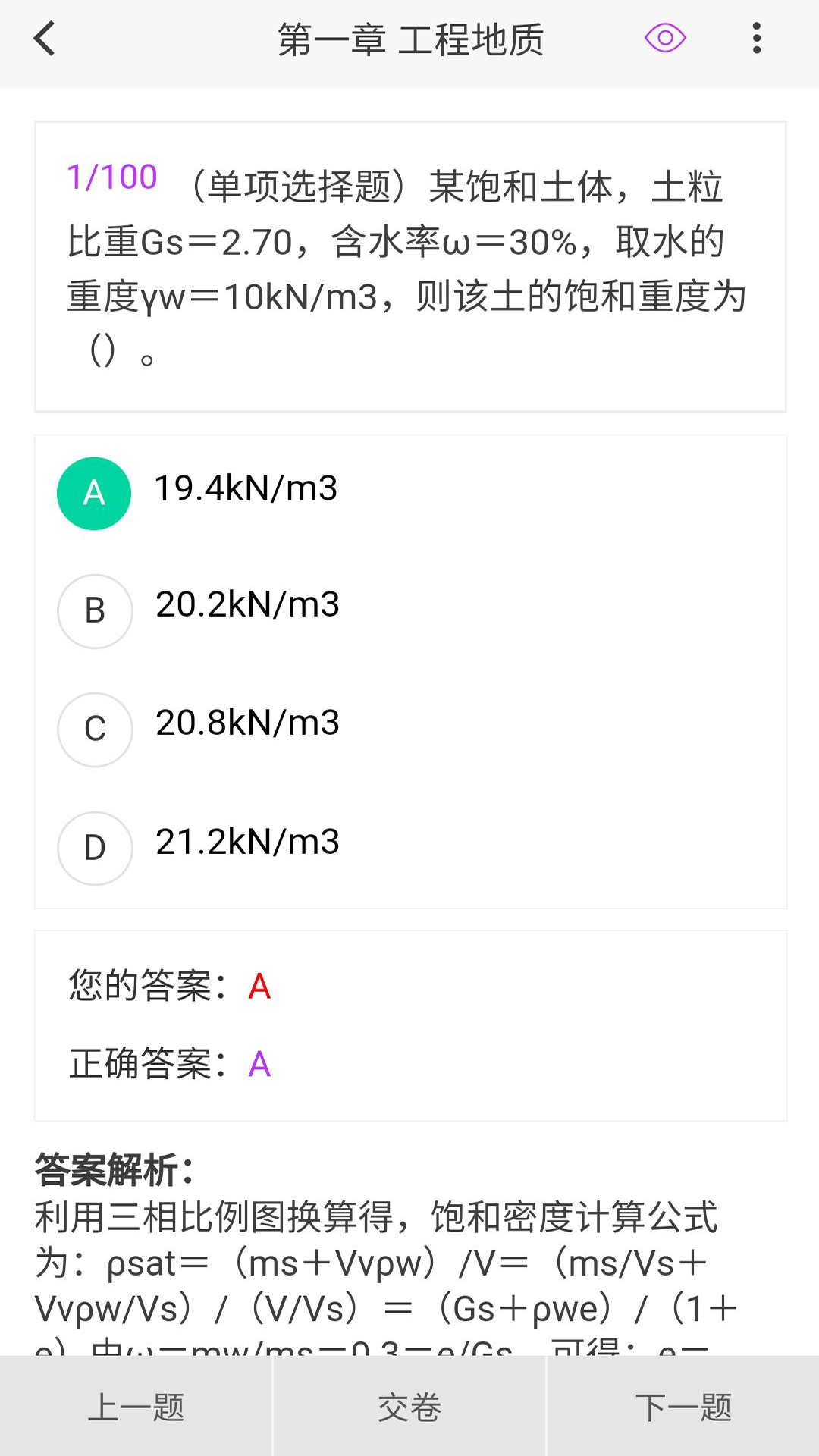Choose option B 20.2kN/m3
This screenshot has height=1456, width=819.
click(410, 610)
